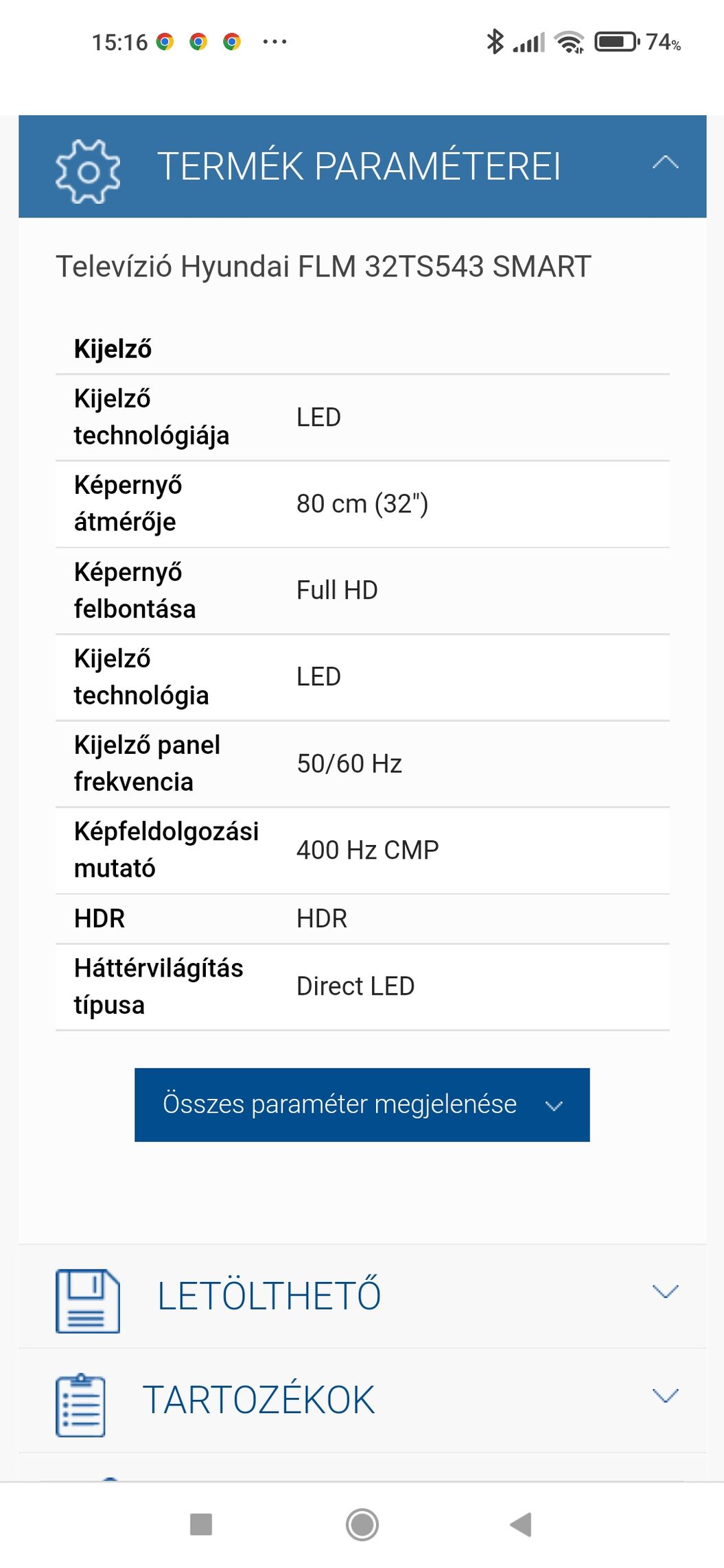This screenshot has height=1568, width=724.
Task: Expand the Tartozékok section
Action: coord(362,1400)
